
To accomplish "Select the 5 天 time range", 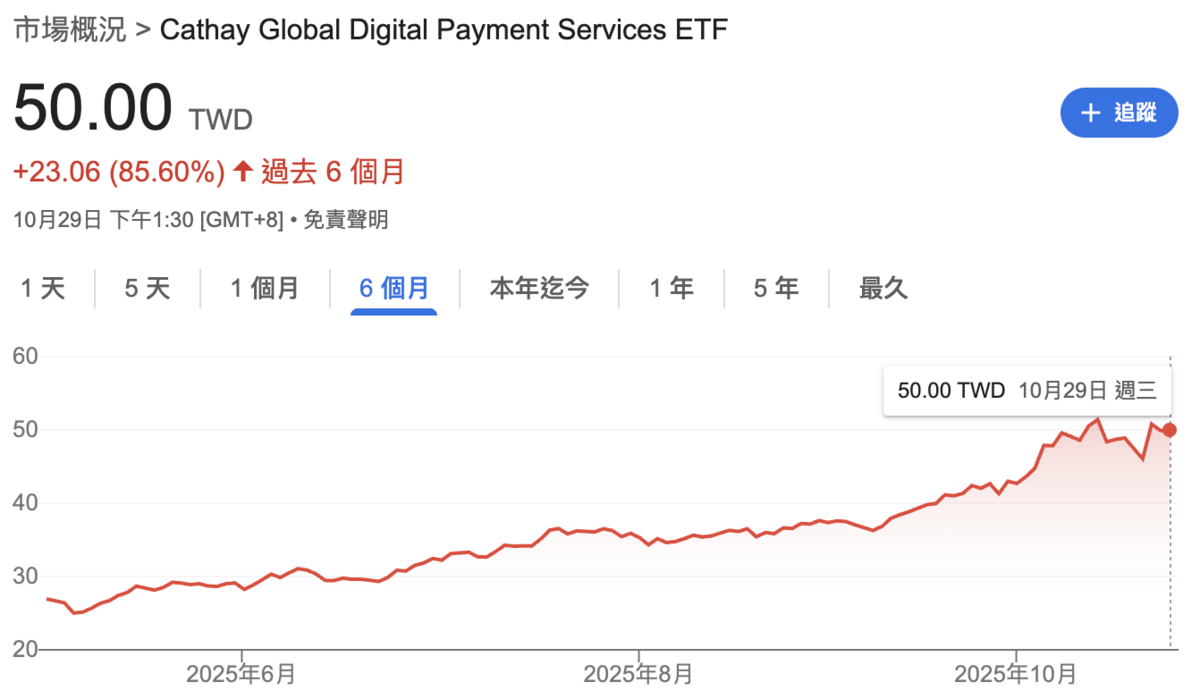I will pyautogui.click(x=147, y=289).
